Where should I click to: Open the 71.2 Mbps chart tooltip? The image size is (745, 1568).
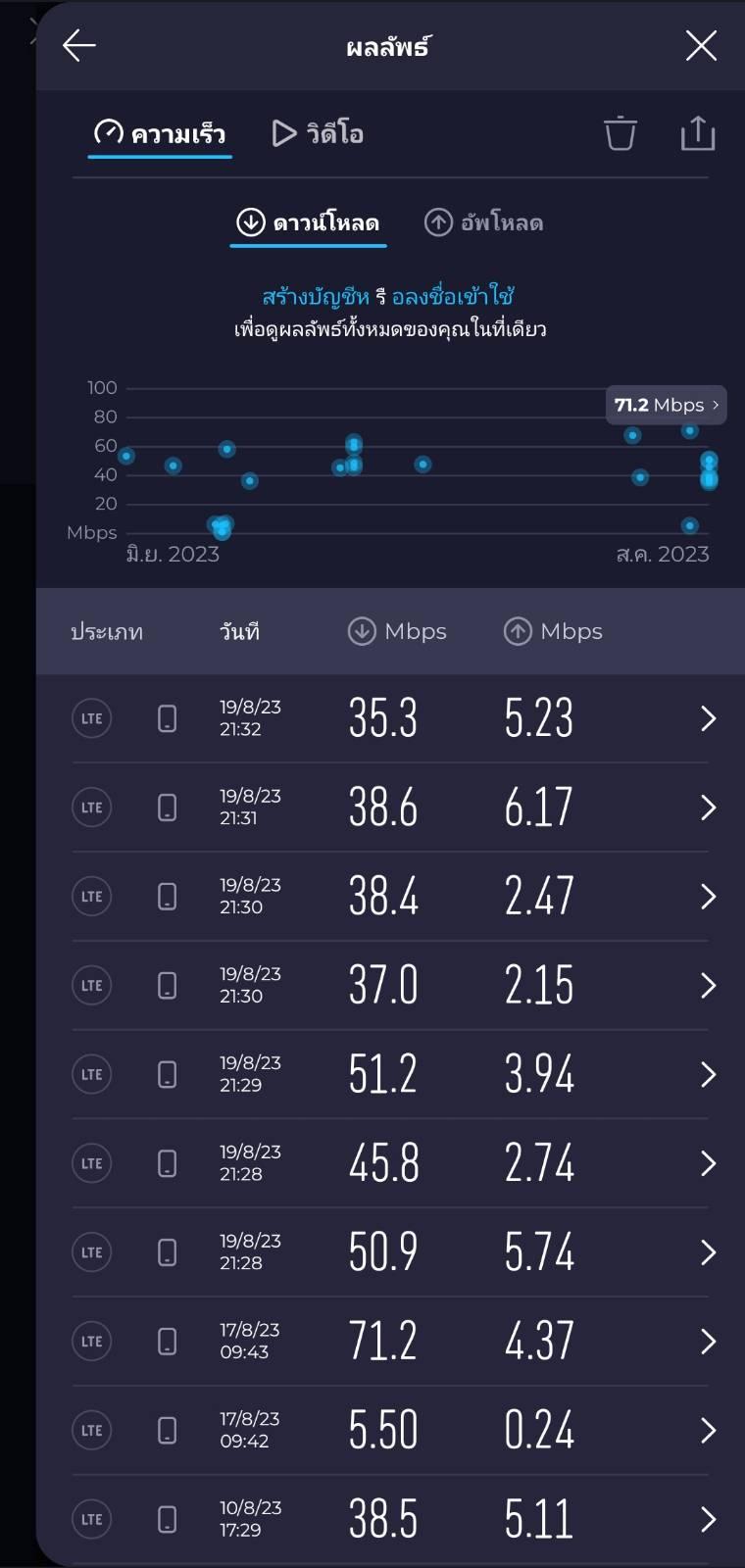pyautogui.click(x=667, y=405)
